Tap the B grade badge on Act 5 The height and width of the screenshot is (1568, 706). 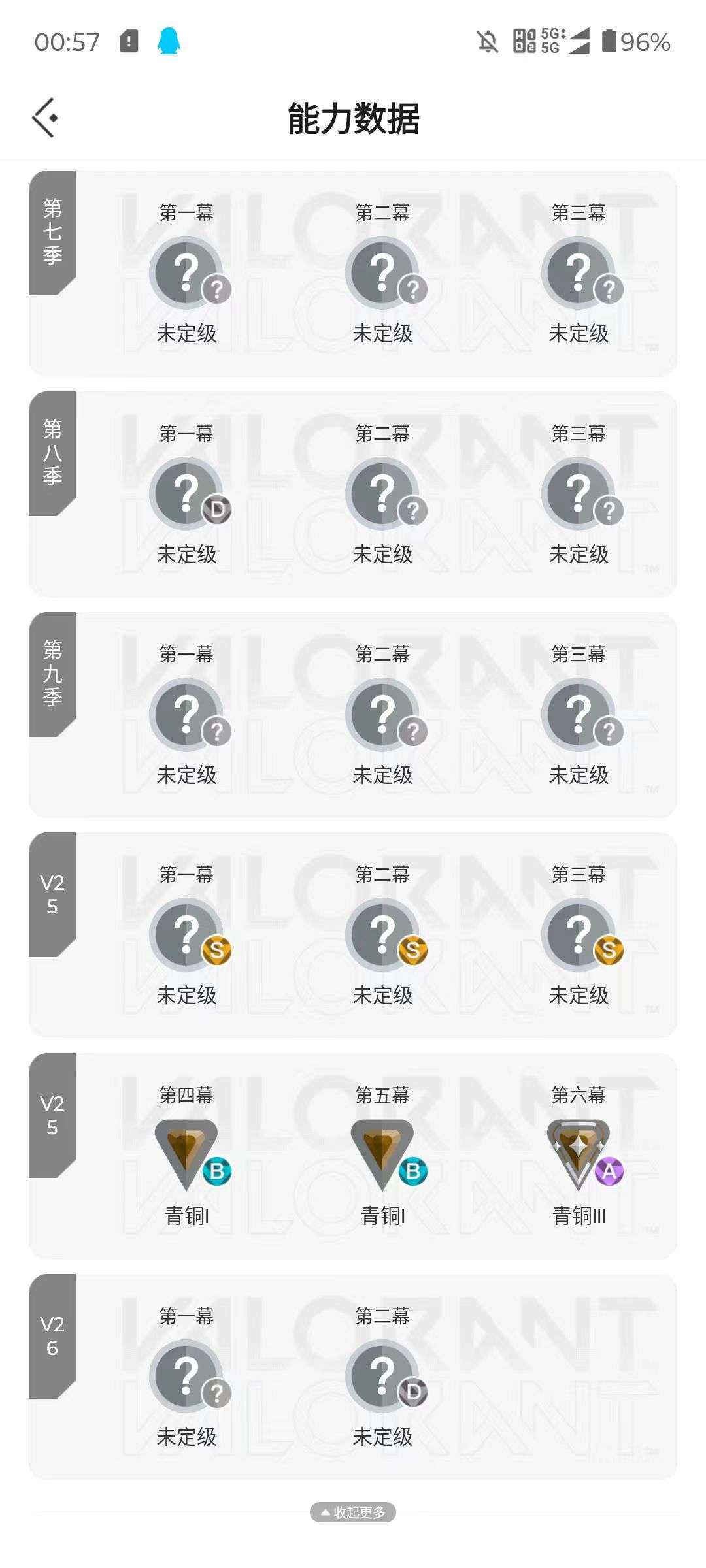412,1169
